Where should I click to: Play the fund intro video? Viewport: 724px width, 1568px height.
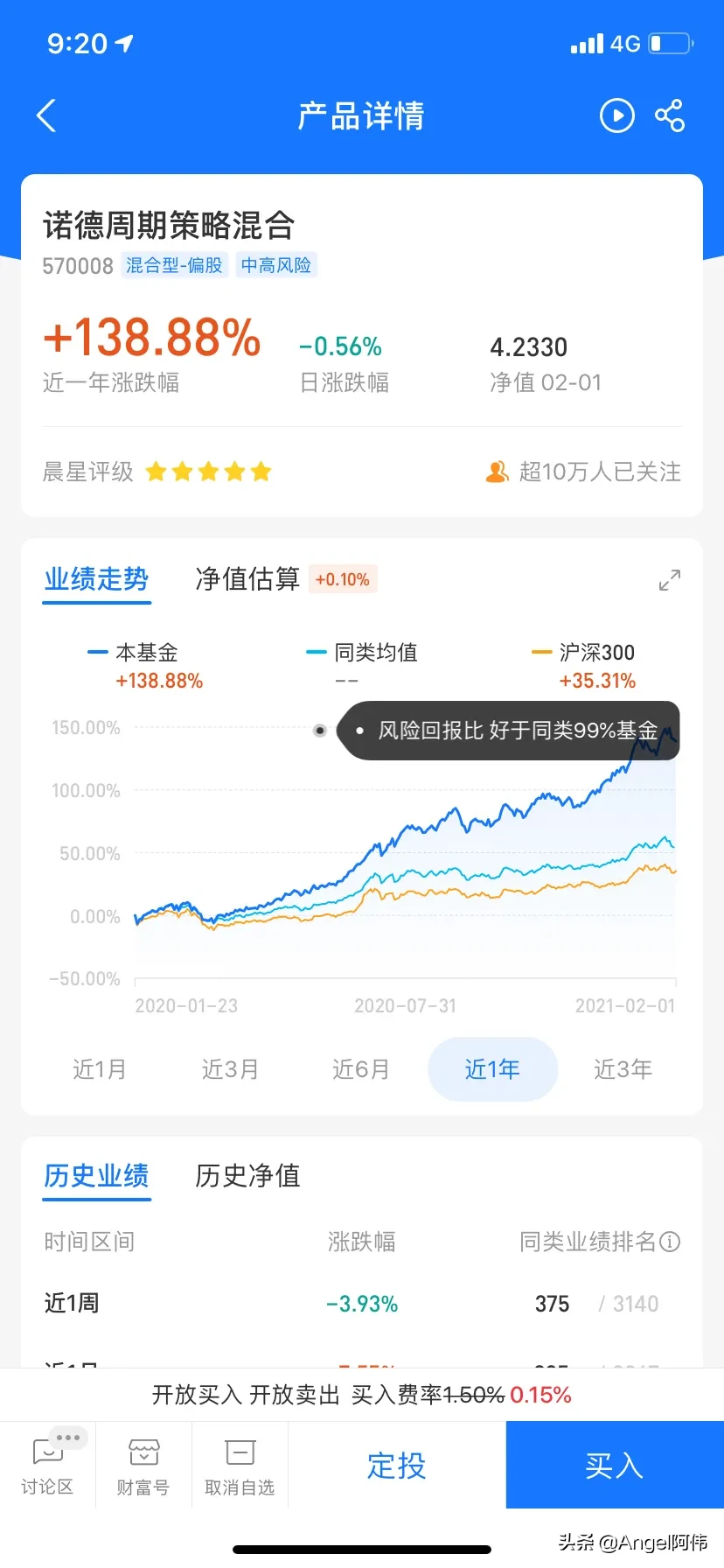coord(616,115)
